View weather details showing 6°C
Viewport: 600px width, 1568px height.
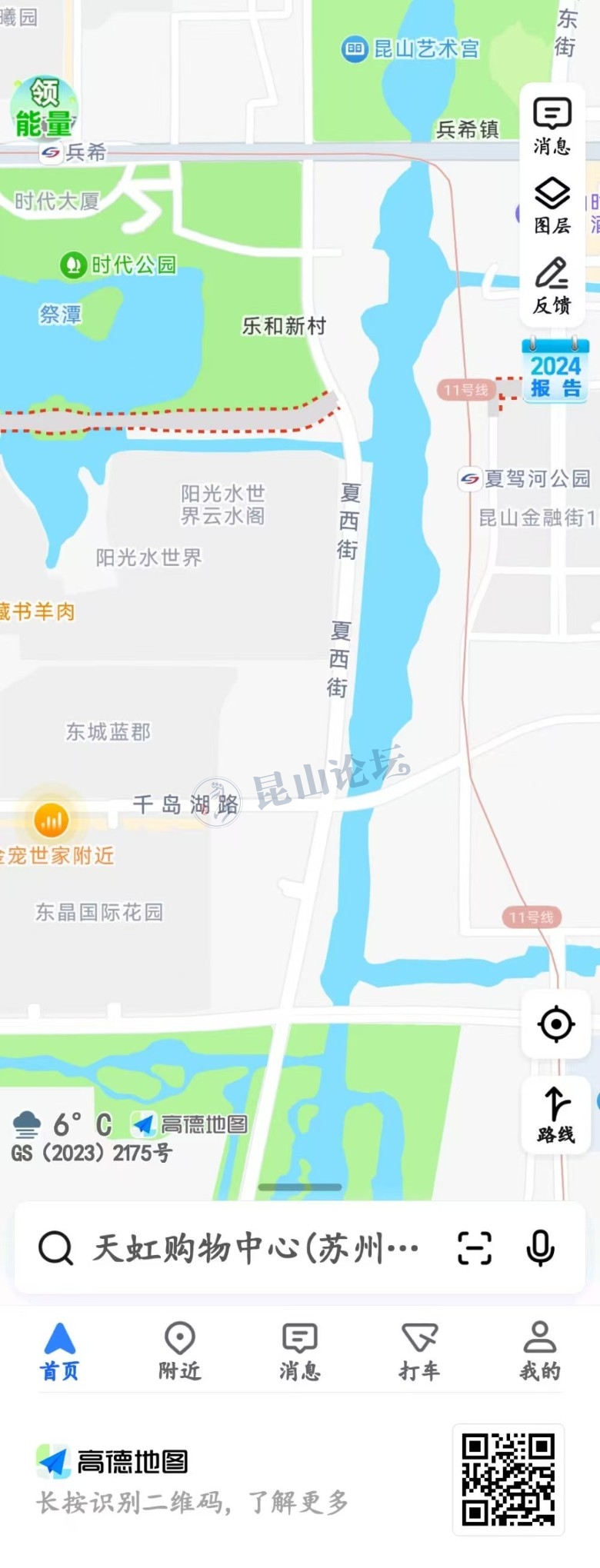(x=62, y=1125)
